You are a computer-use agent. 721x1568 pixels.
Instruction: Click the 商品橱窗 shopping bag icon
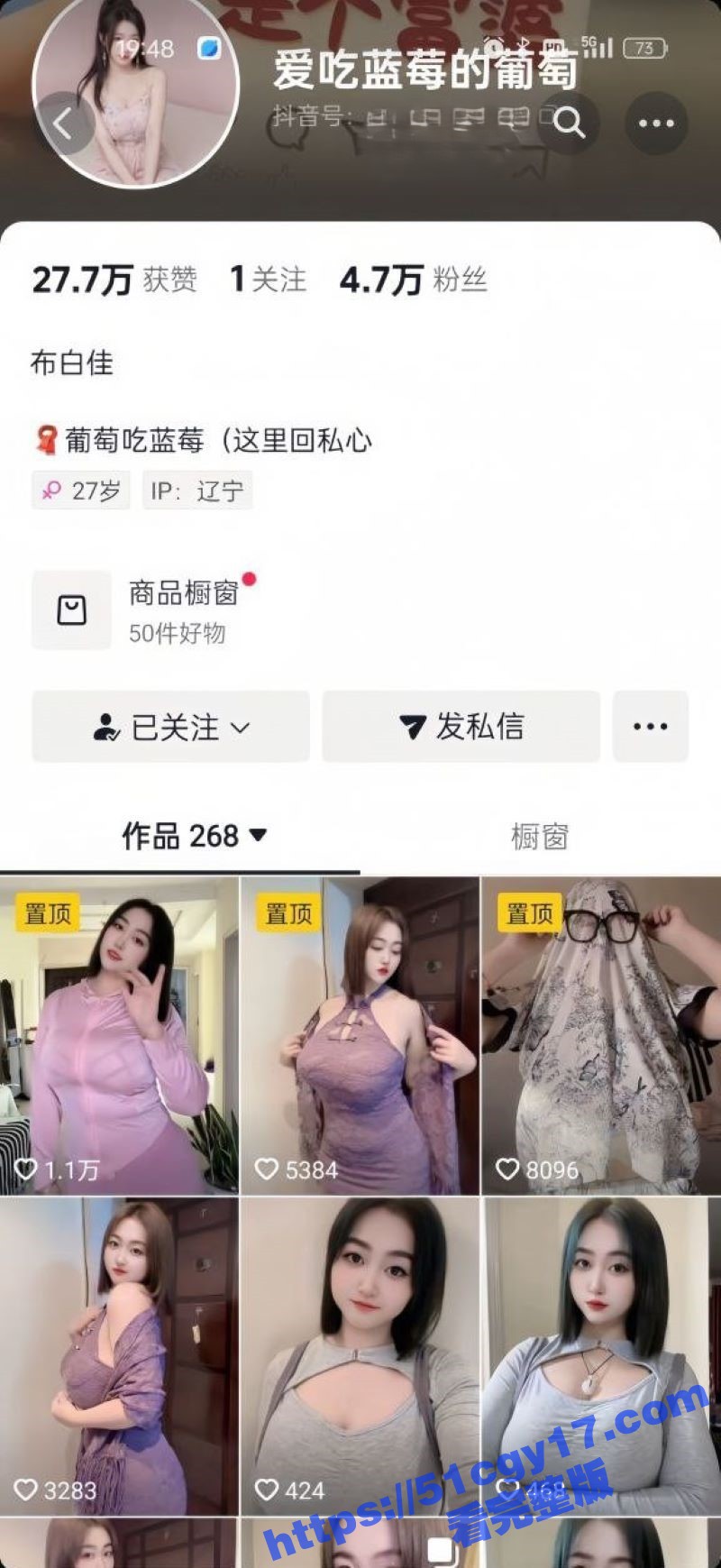pyautogui.click(x=72, y=610)
